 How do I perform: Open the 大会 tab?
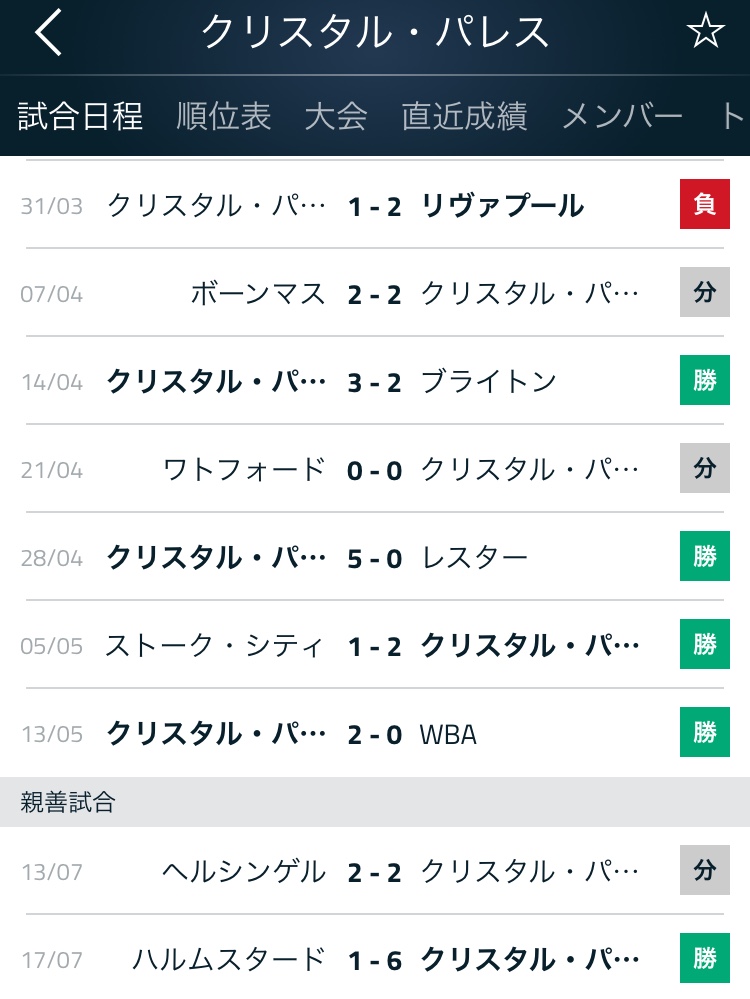coord(336,117)
